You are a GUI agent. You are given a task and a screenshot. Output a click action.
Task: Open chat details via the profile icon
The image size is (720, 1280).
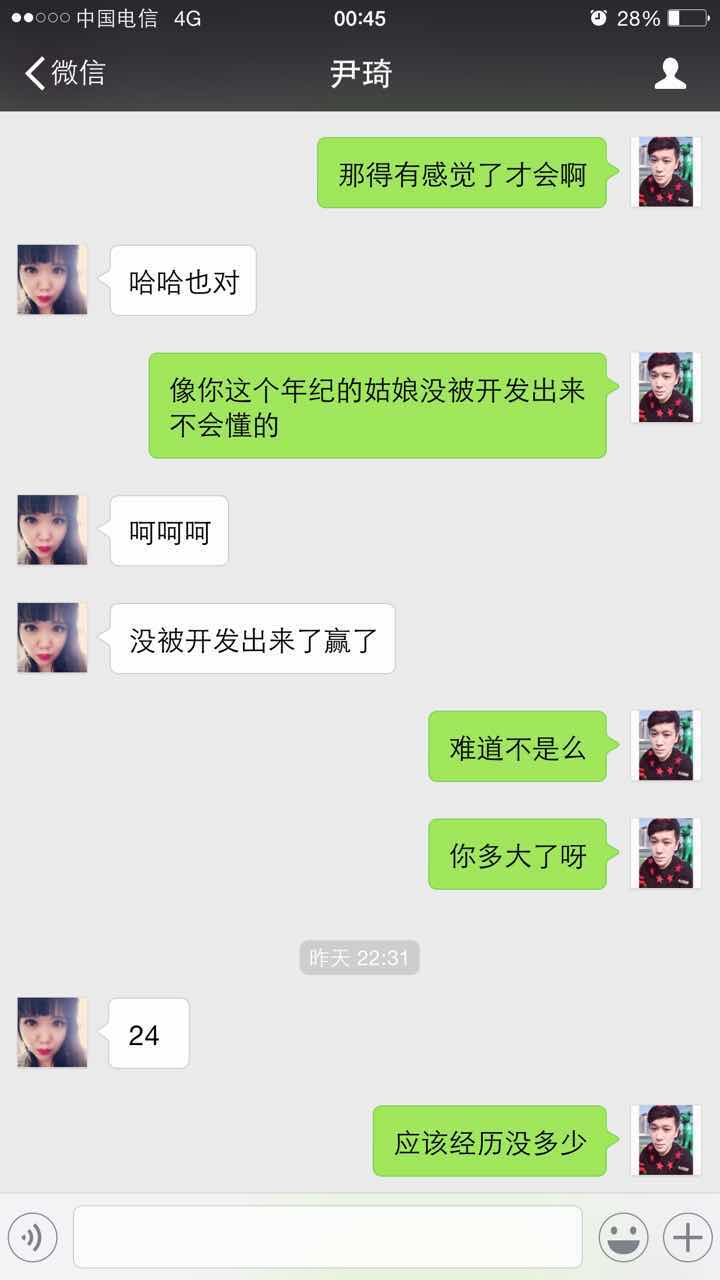click(x=669, y=73)
